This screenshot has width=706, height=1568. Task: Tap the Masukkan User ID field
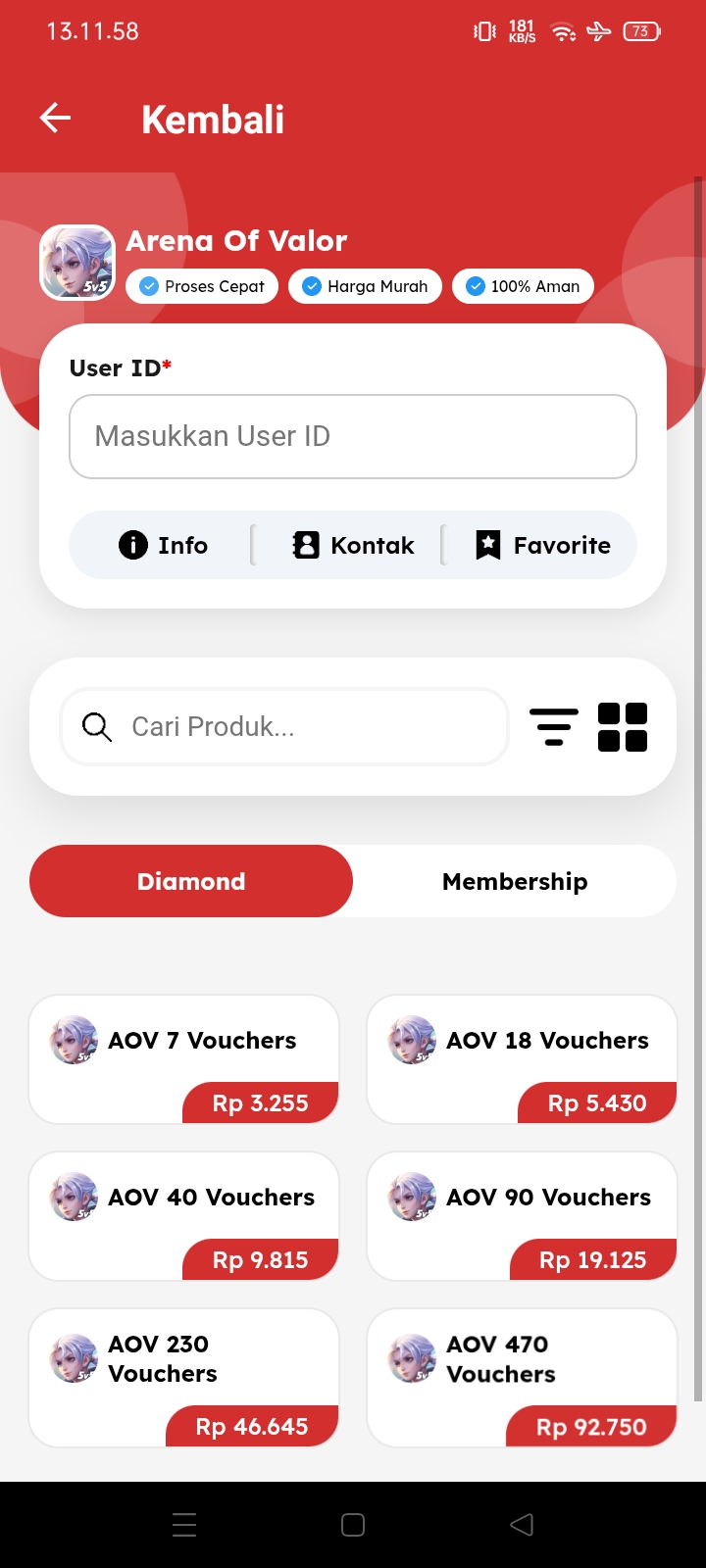pyautogui.click(x=353, y=436)
